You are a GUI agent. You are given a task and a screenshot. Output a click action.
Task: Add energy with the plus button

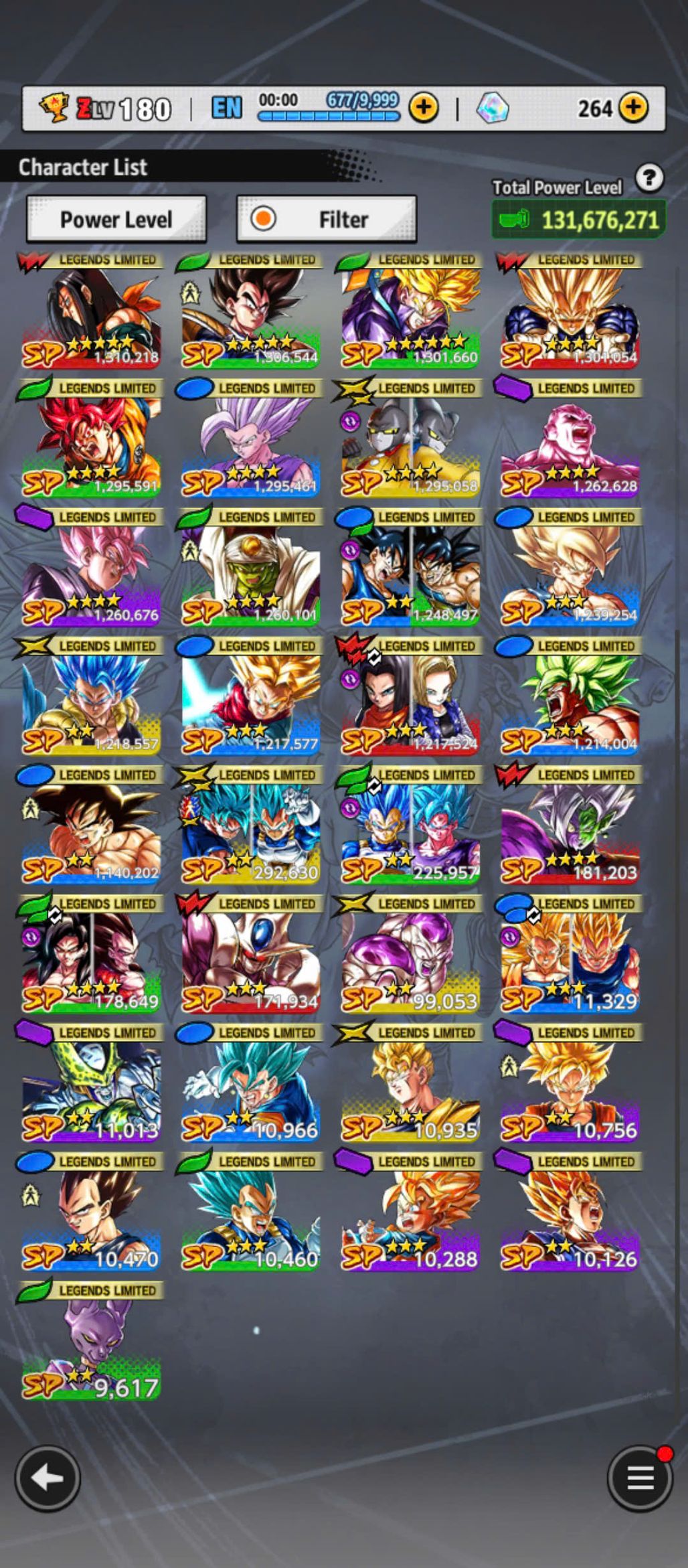click(x=424, y=108)
